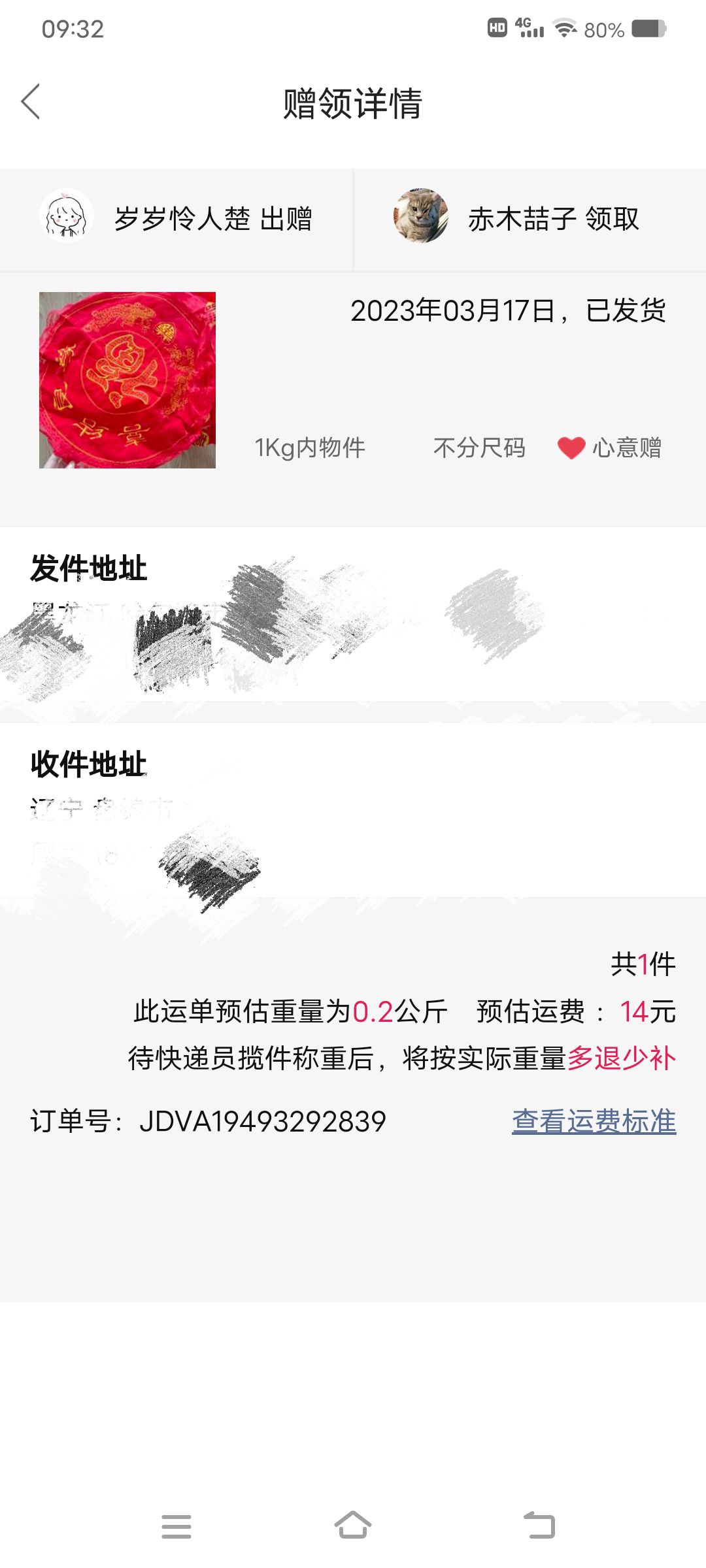
Task: Open giver 岁岁怜人楚's profile
Action: [x=66, y=216]
